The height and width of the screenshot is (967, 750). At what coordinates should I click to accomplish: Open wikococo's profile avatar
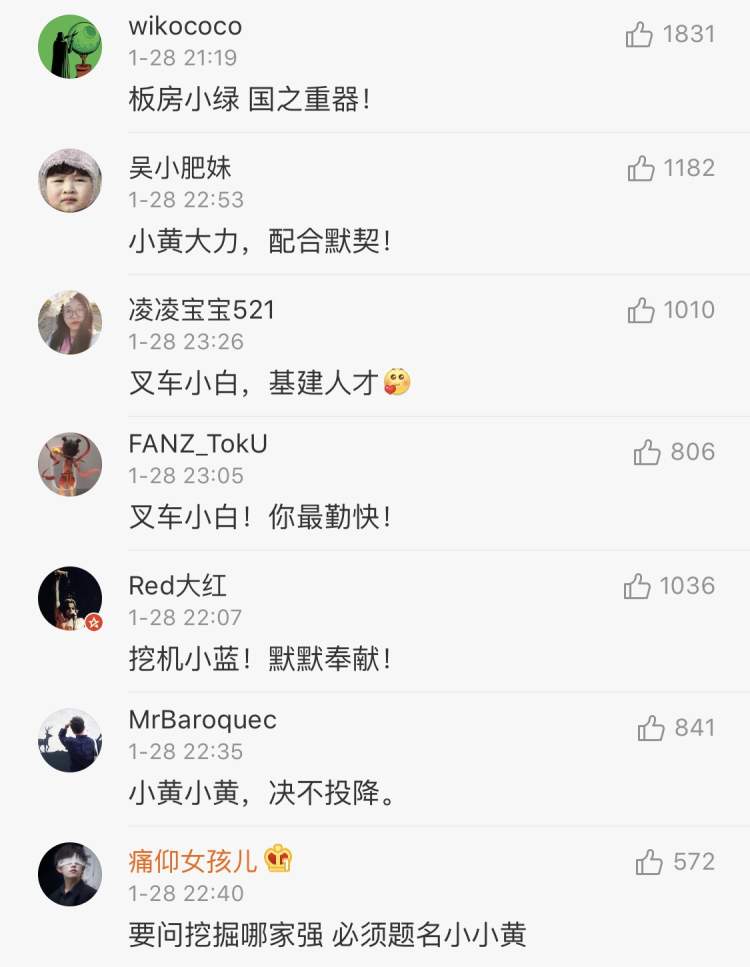point(70,46)
